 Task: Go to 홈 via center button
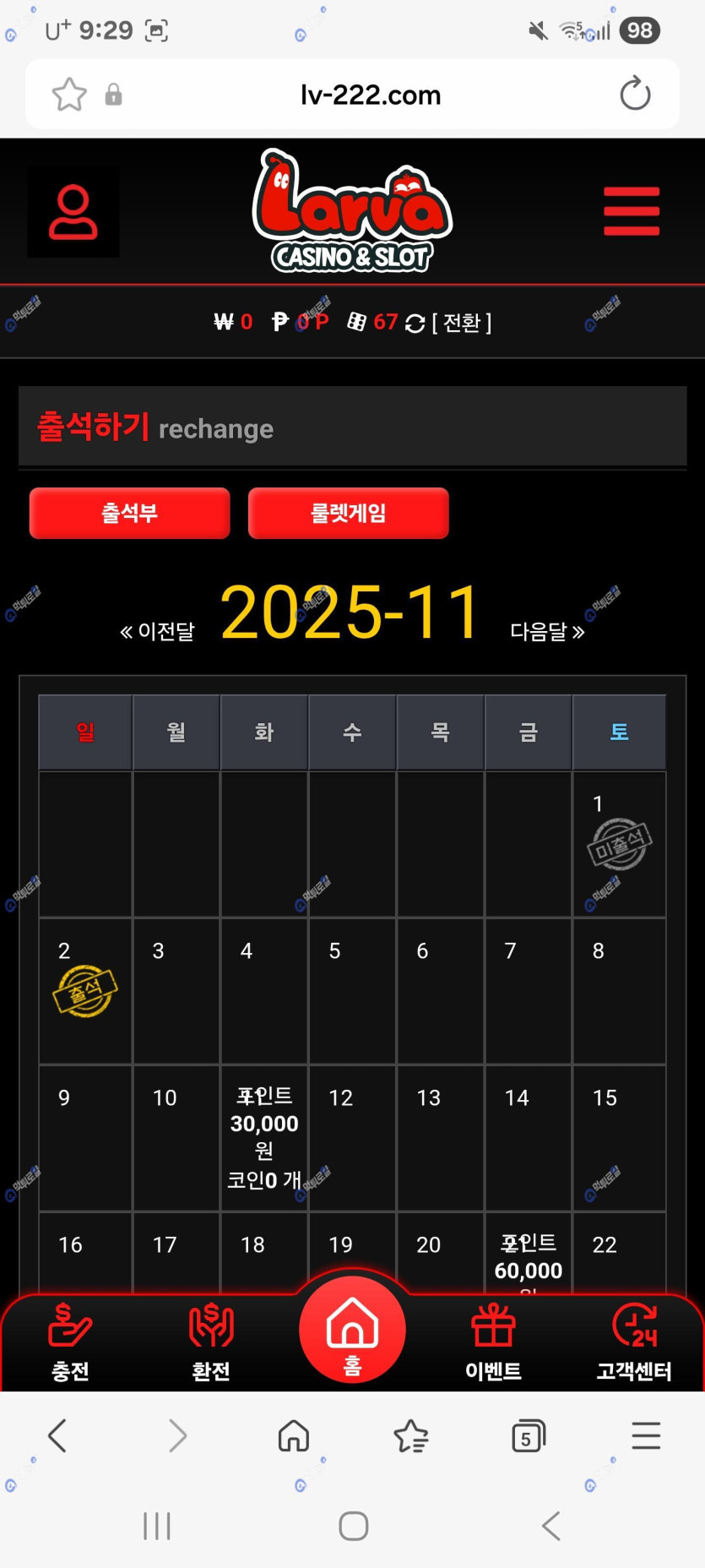pyautogui.click(x=352, y=1329)
